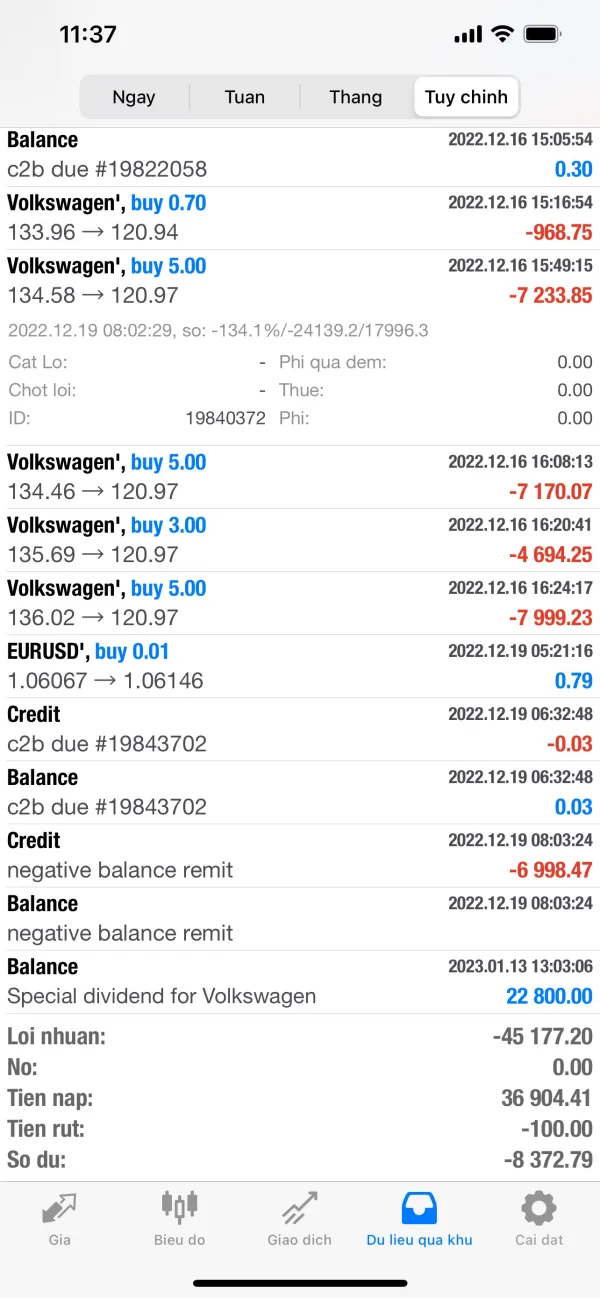Switch to the Giao dich trade tab
Viewport: 600px width, 1298px height.
click(299, 1219)
